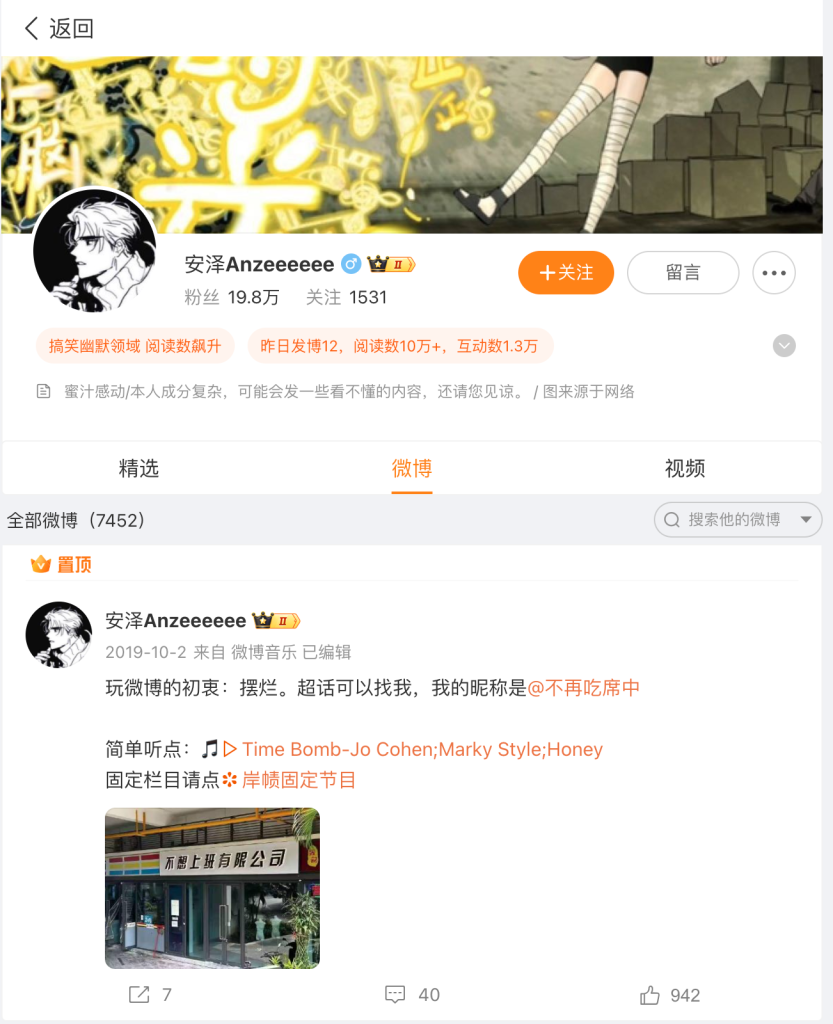
Task: Expand the profile tags chevron
Action: [784, 346]
